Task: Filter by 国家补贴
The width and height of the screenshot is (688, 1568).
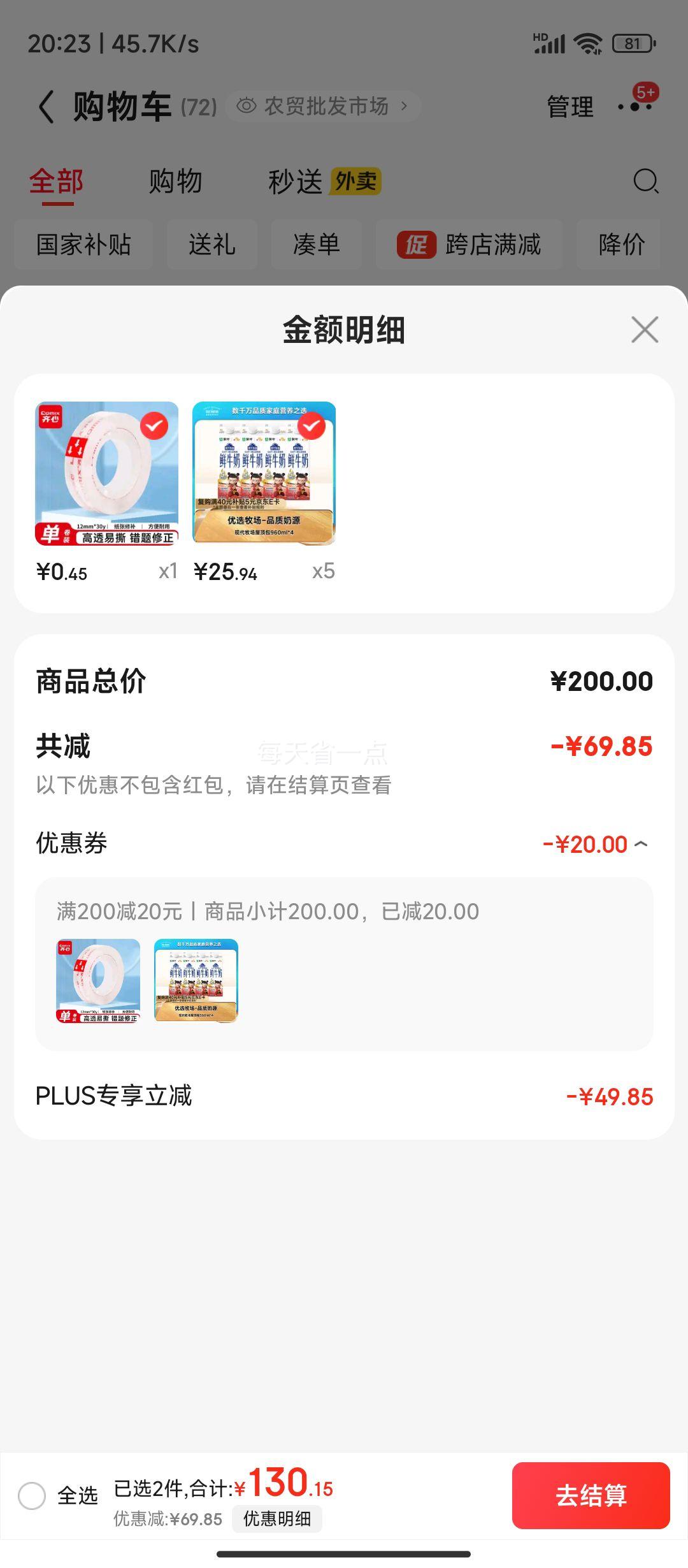Action: (83, 244)
